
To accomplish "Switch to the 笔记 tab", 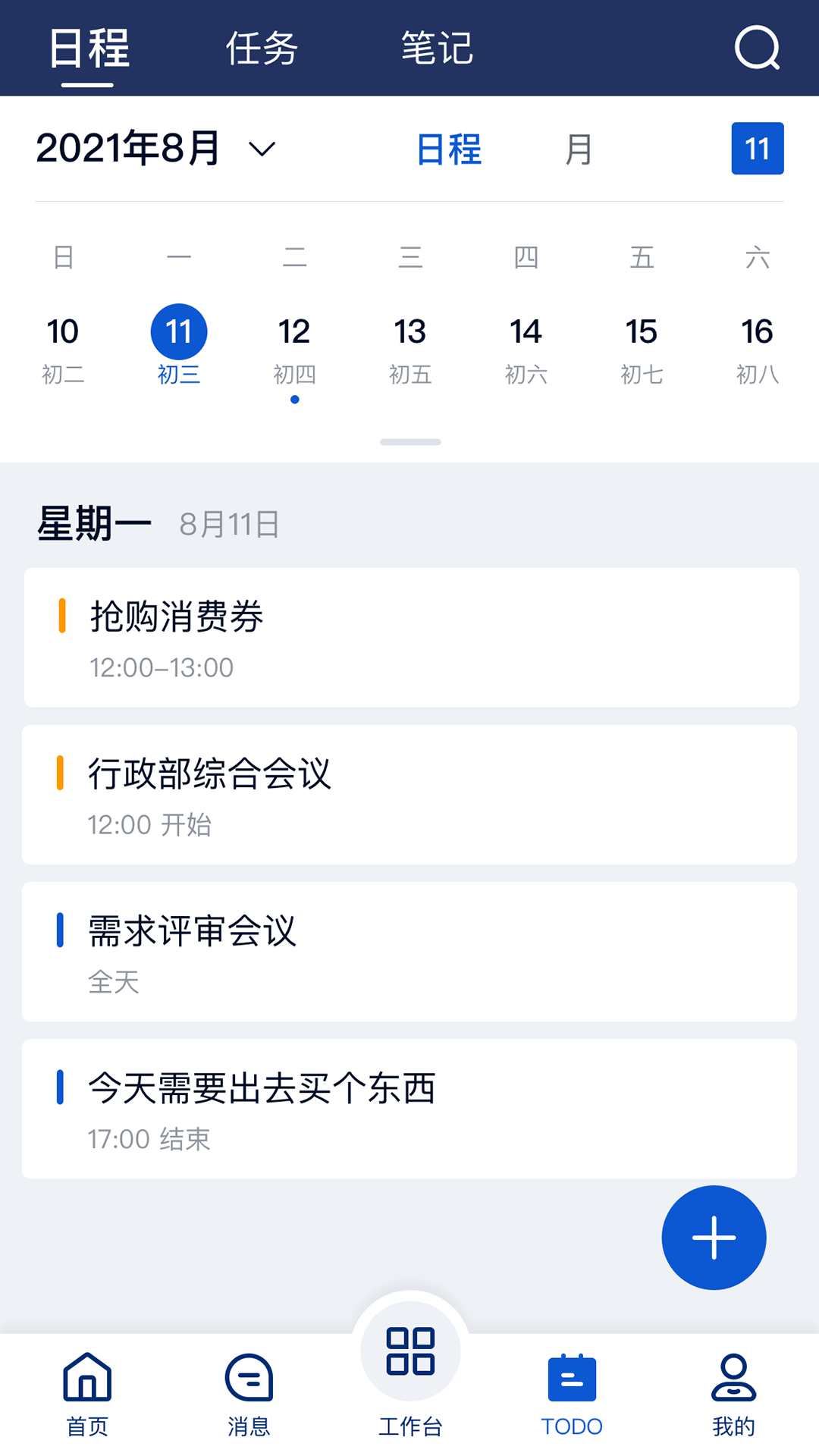I will pos(438,47).
